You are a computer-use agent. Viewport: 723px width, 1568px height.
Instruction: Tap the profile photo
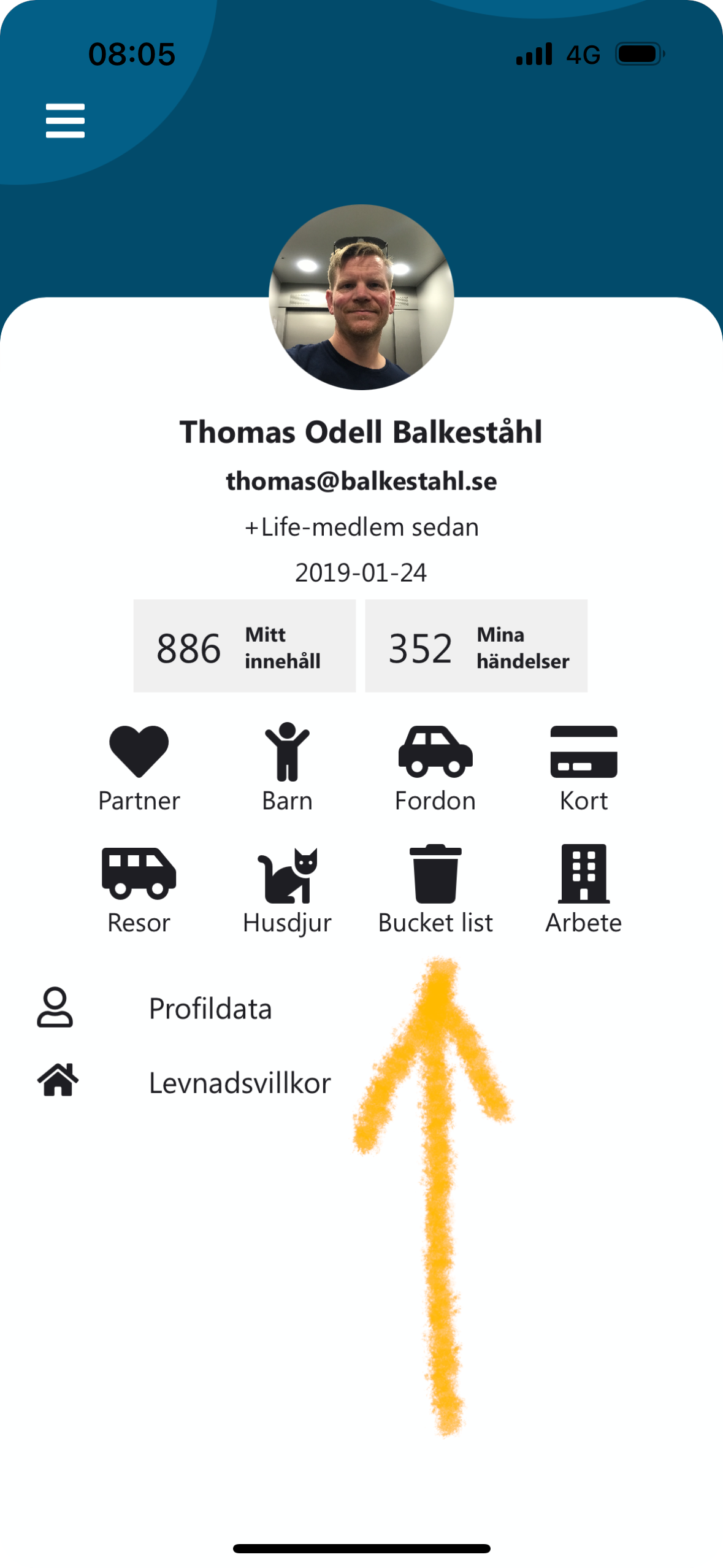[x=361, y=297]
